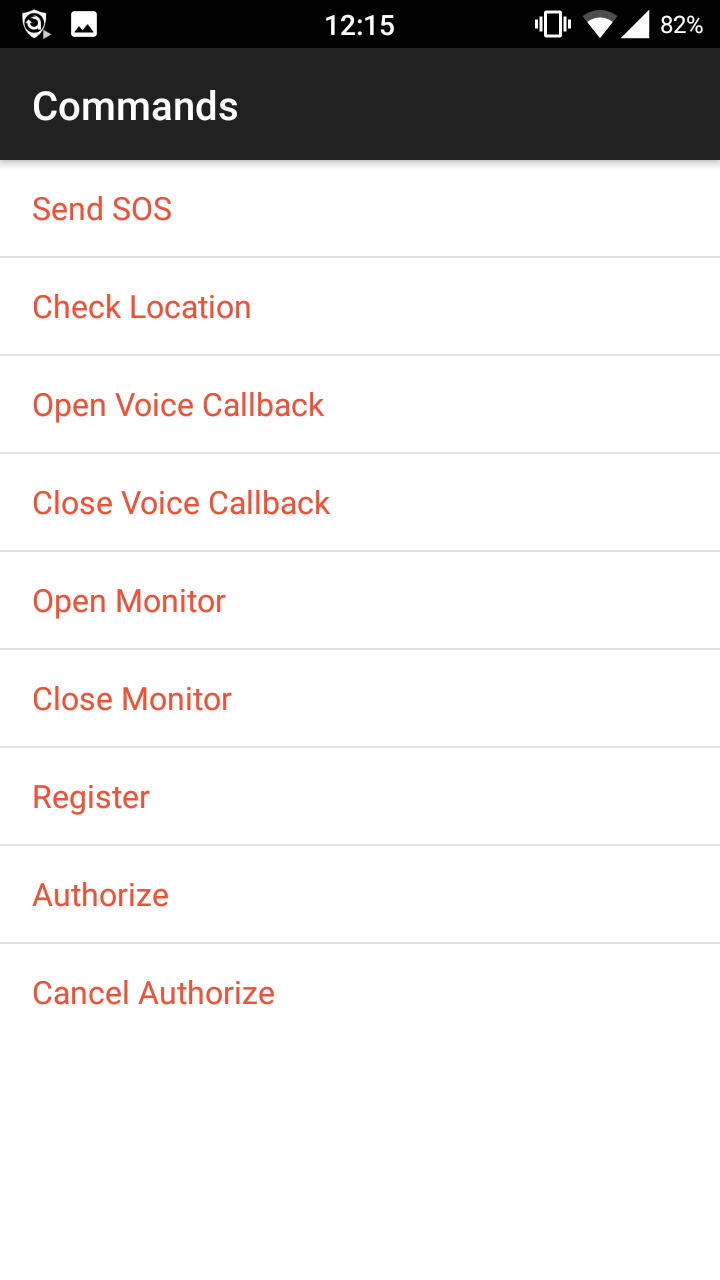
Task: Tap the Send SOS list entry
Action: [102, 208]
